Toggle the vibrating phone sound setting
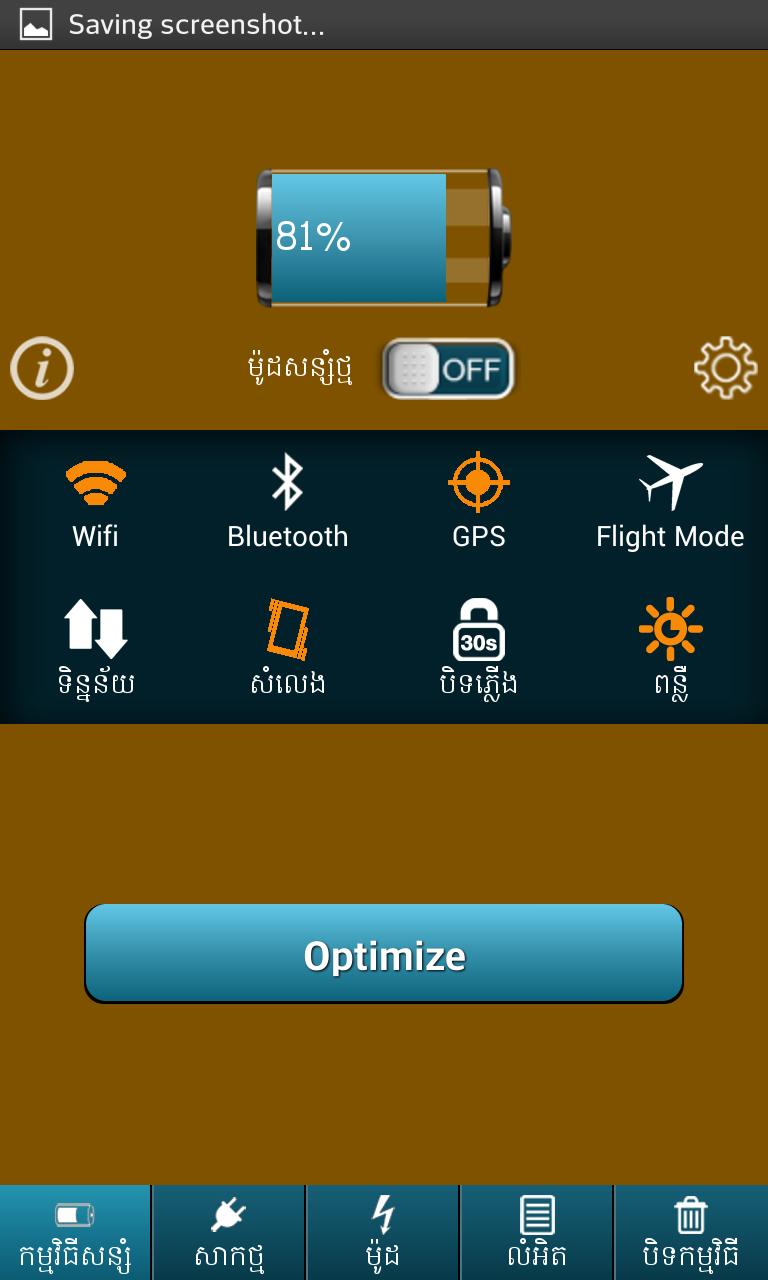Screen dimensions: 768x1280 tap(288, 648)
